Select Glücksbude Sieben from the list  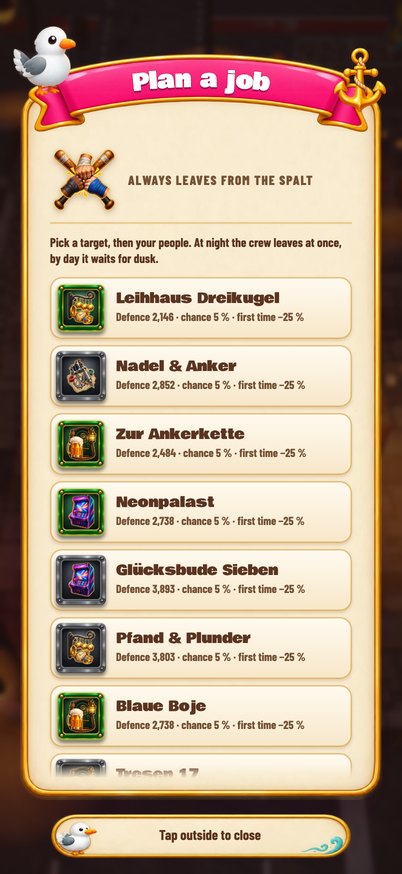tap(201, 580)
